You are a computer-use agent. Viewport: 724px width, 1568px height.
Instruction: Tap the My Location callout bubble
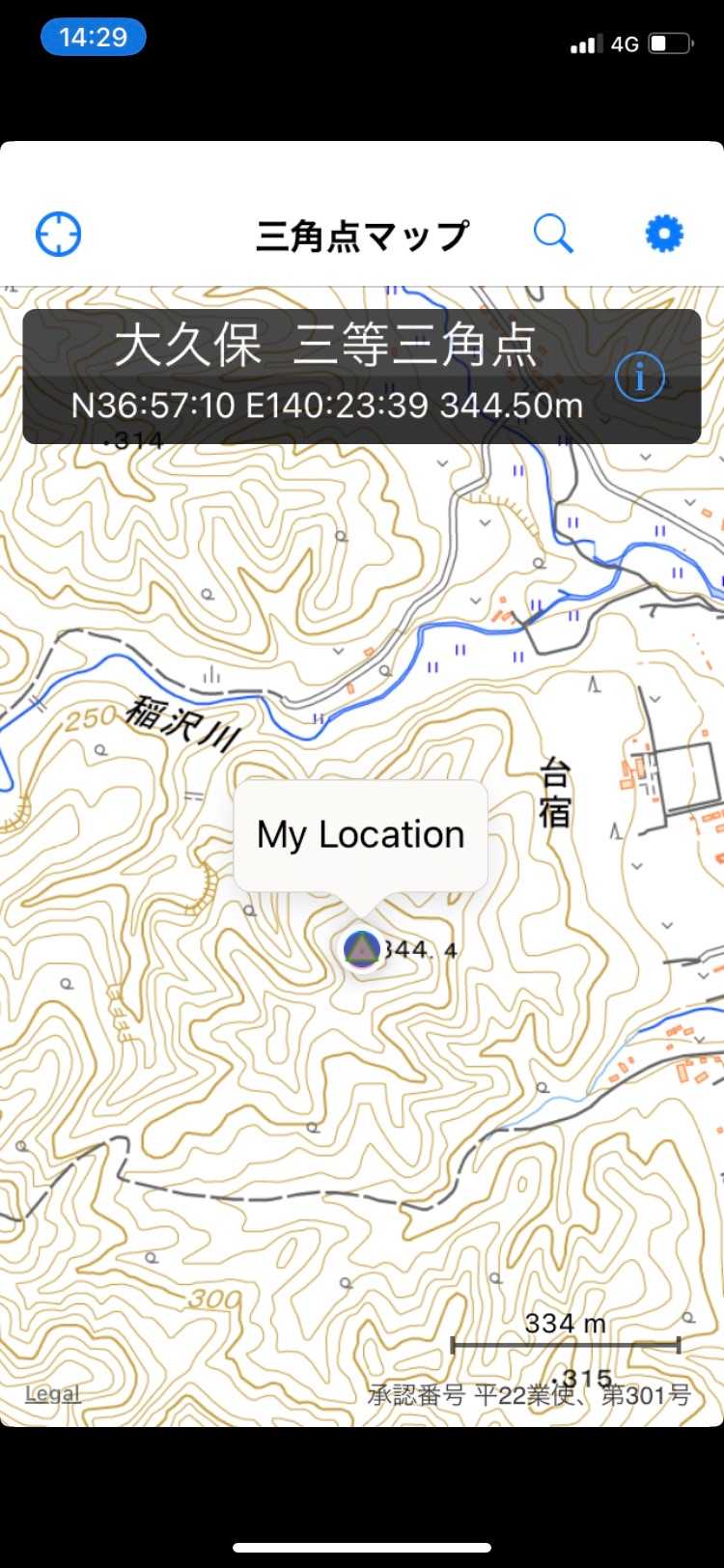click(361, 835)
